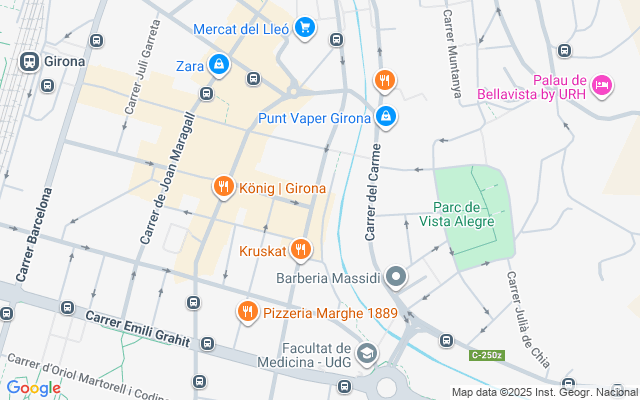Open the Mercat del Lleó shopping marker
This screenshot has width=640, height=400.
pyautogui.click(x=307, y=28)
